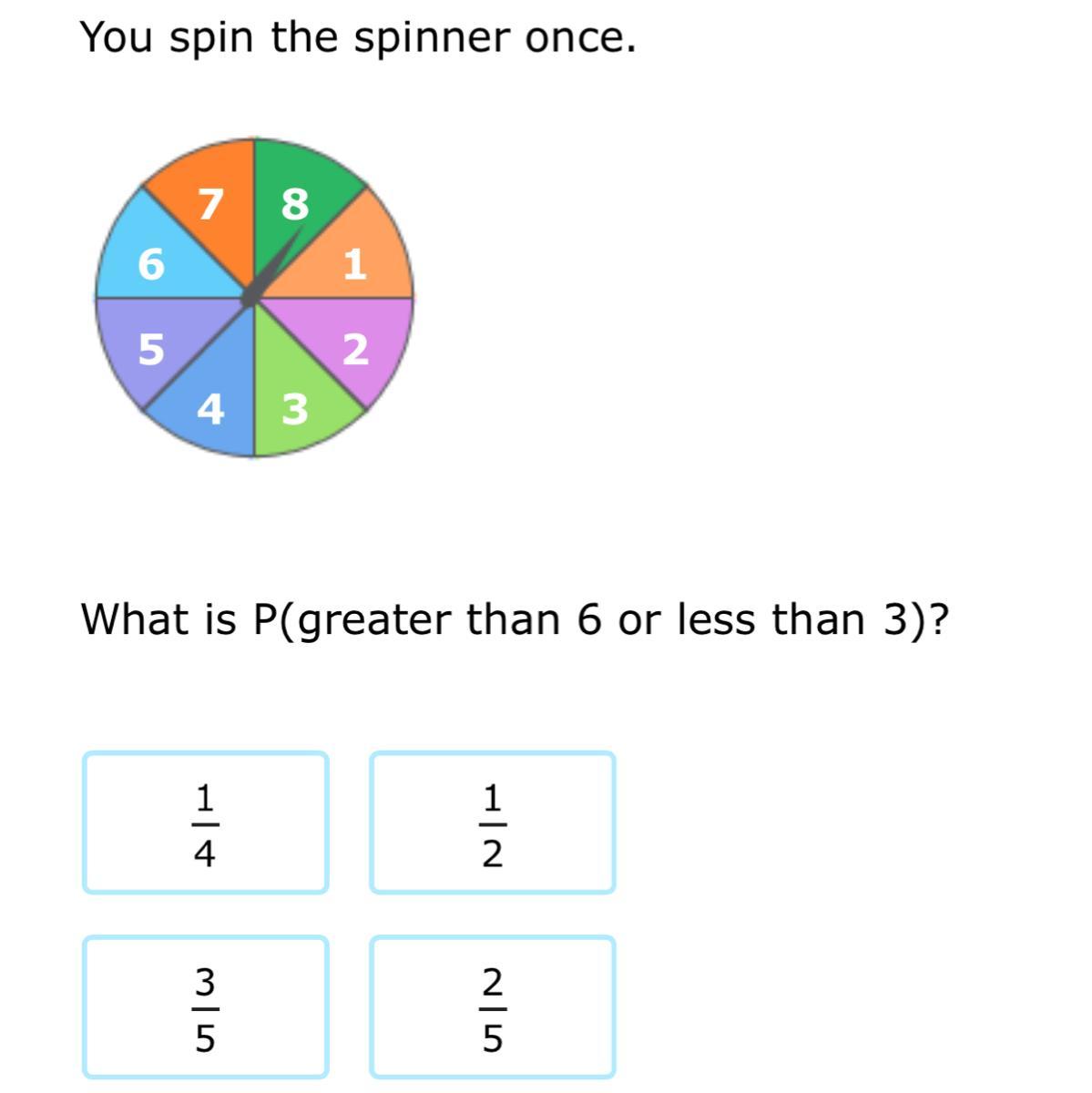The height and width of the screenshot is (1093, 1092).
Task: Pick 3/5 as the answer
Action: 205,1007
